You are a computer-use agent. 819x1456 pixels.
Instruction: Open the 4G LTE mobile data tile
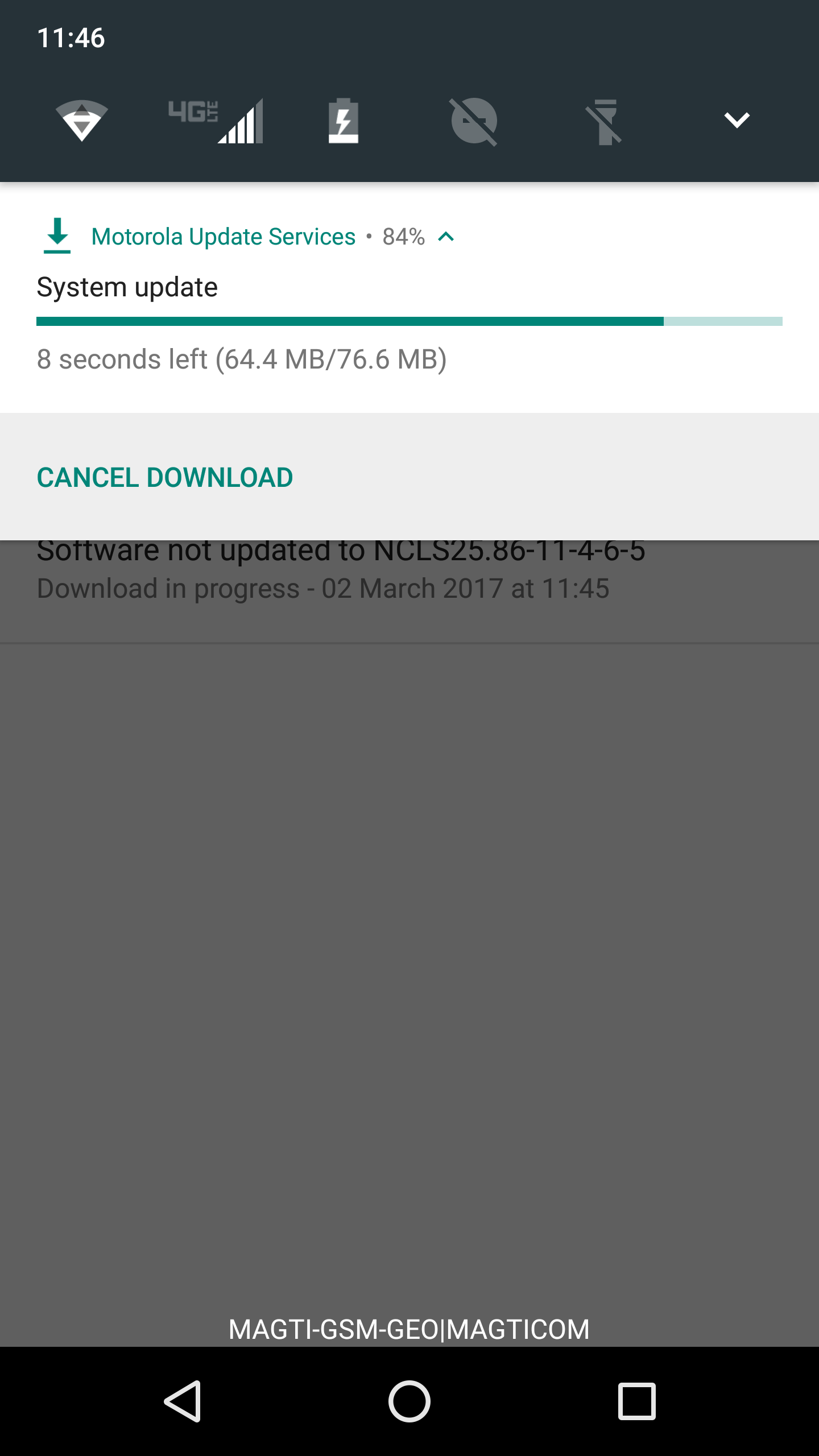point(216,121)
